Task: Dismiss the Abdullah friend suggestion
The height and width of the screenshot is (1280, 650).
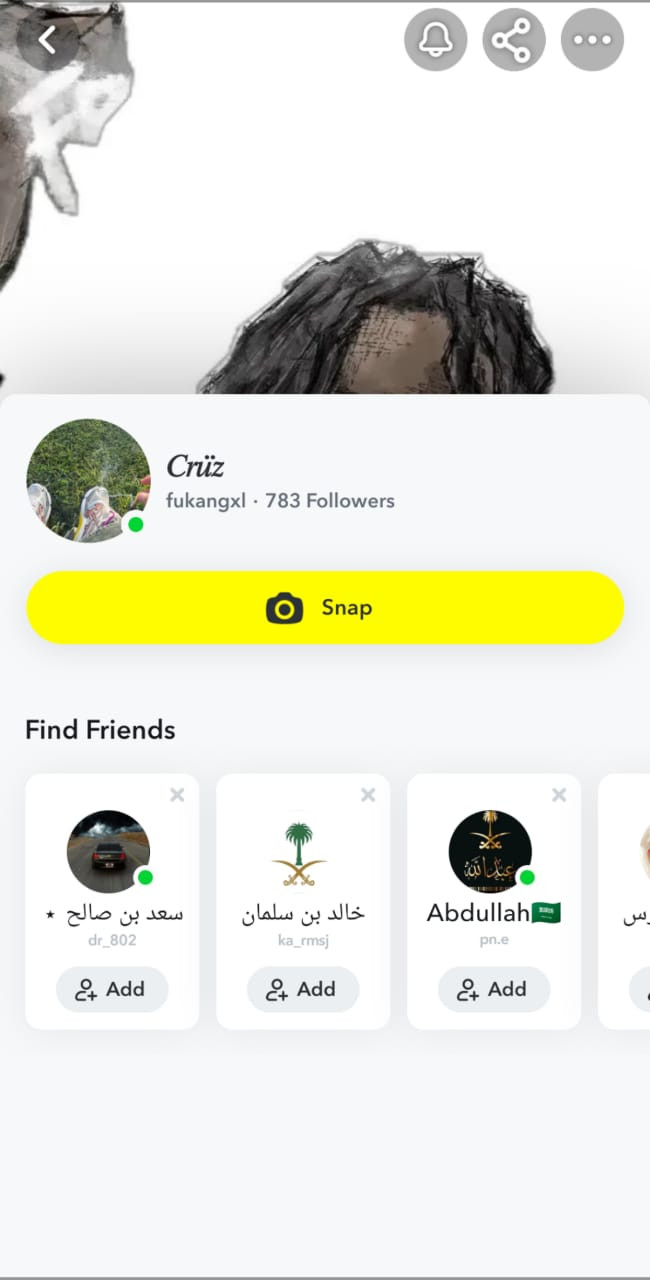Action: point(559,795)
